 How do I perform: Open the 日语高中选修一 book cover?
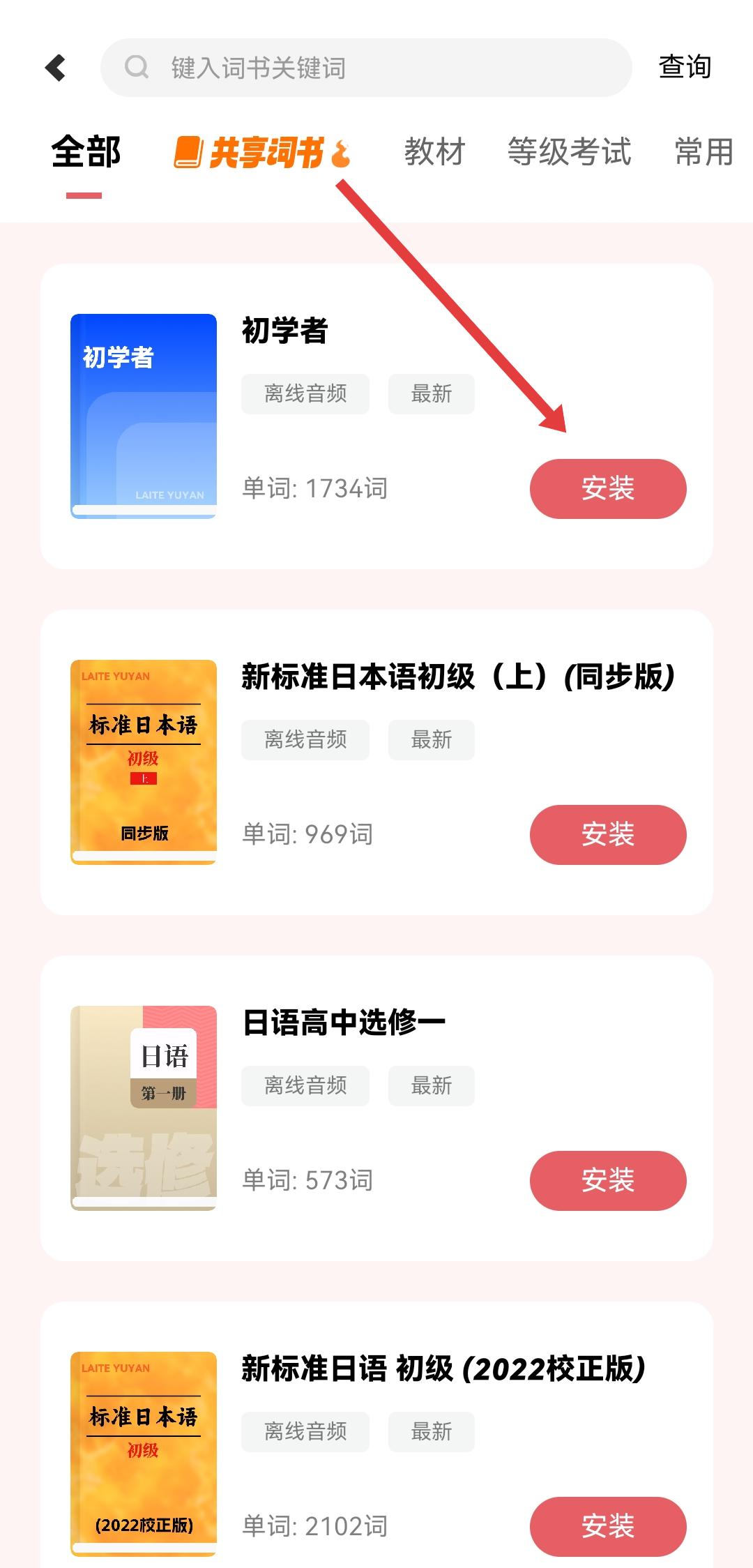(143, 1106)
